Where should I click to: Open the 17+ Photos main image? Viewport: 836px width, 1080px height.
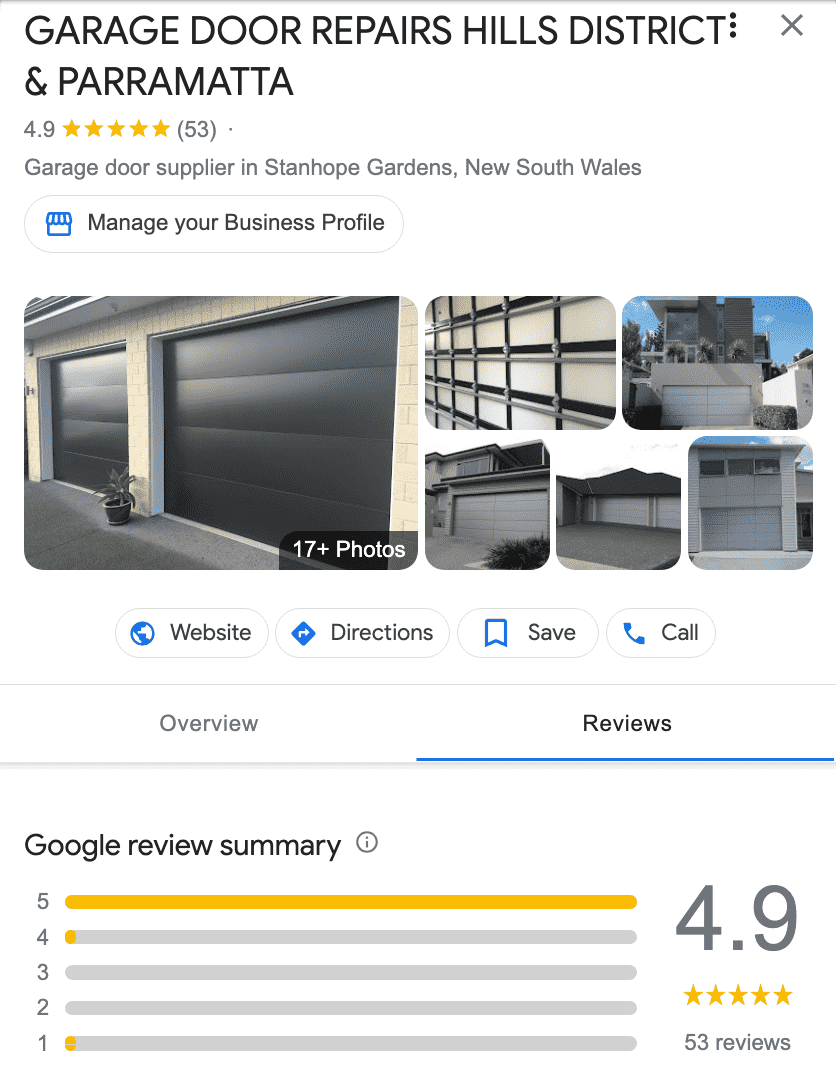[x=220, y=432]
